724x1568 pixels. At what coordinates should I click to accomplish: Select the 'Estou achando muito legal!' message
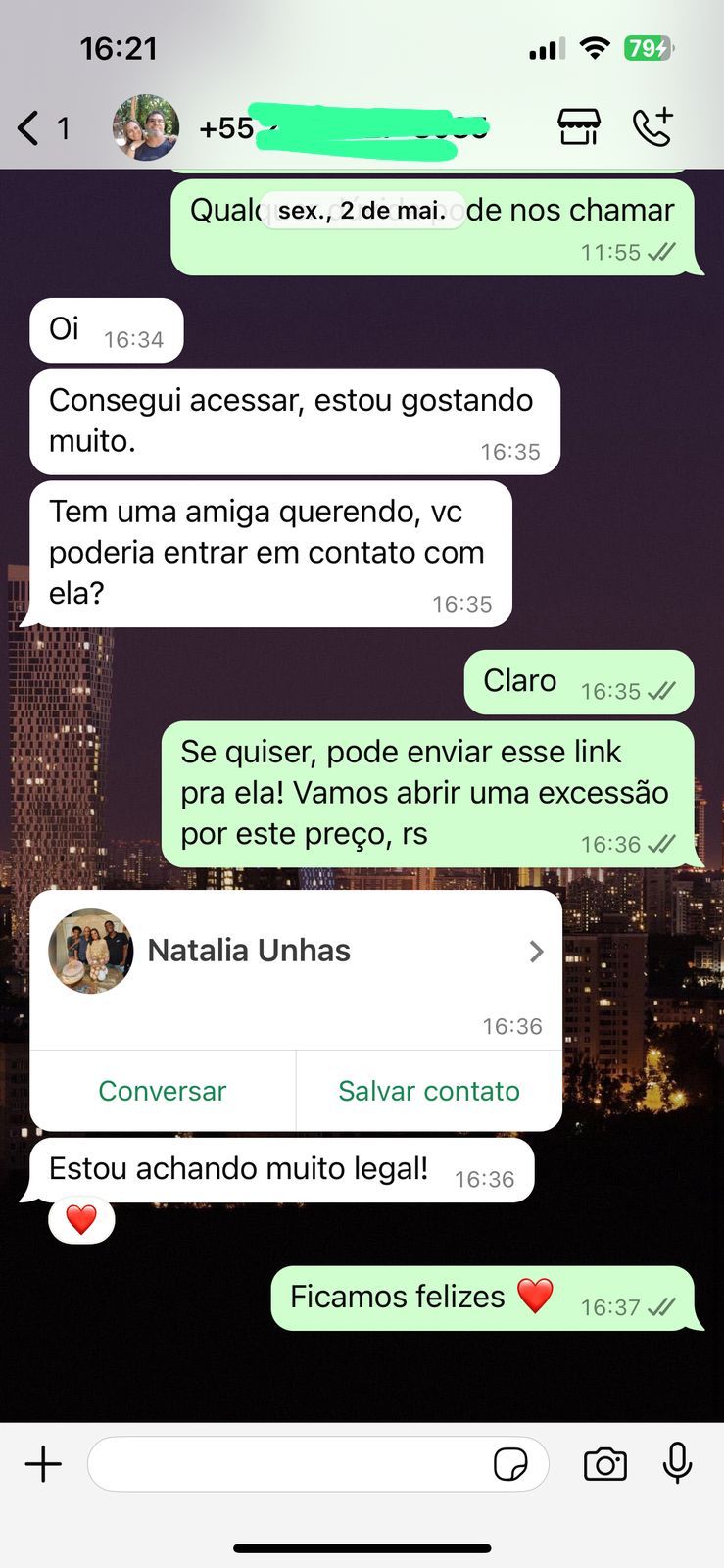pos(239,1168)
